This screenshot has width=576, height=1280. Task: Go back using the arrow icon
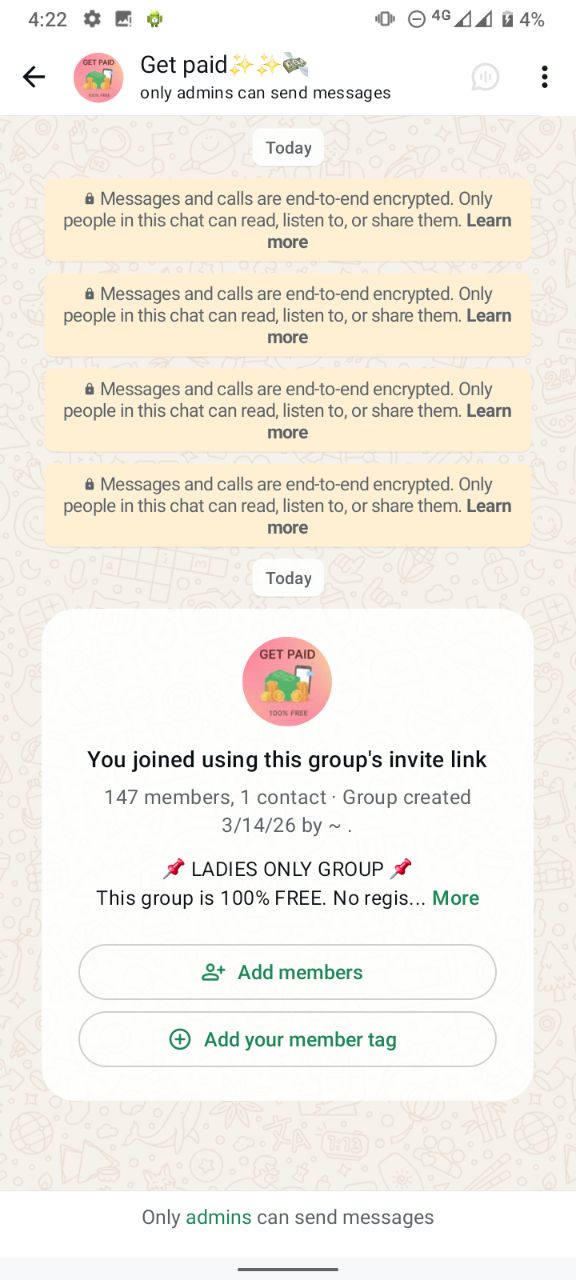34,77
